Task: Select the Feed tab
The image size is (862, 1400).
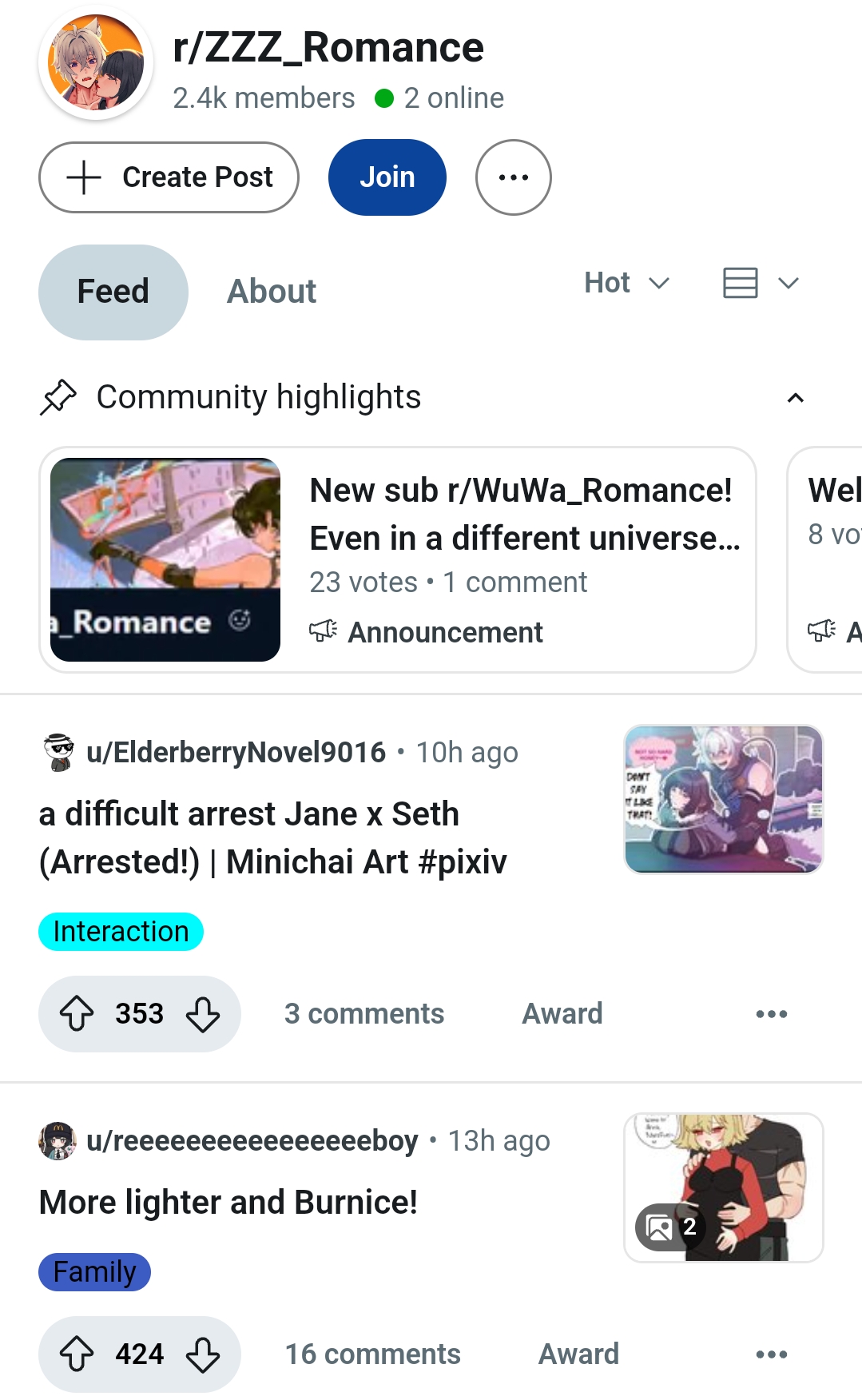Action: pos(113,292)
